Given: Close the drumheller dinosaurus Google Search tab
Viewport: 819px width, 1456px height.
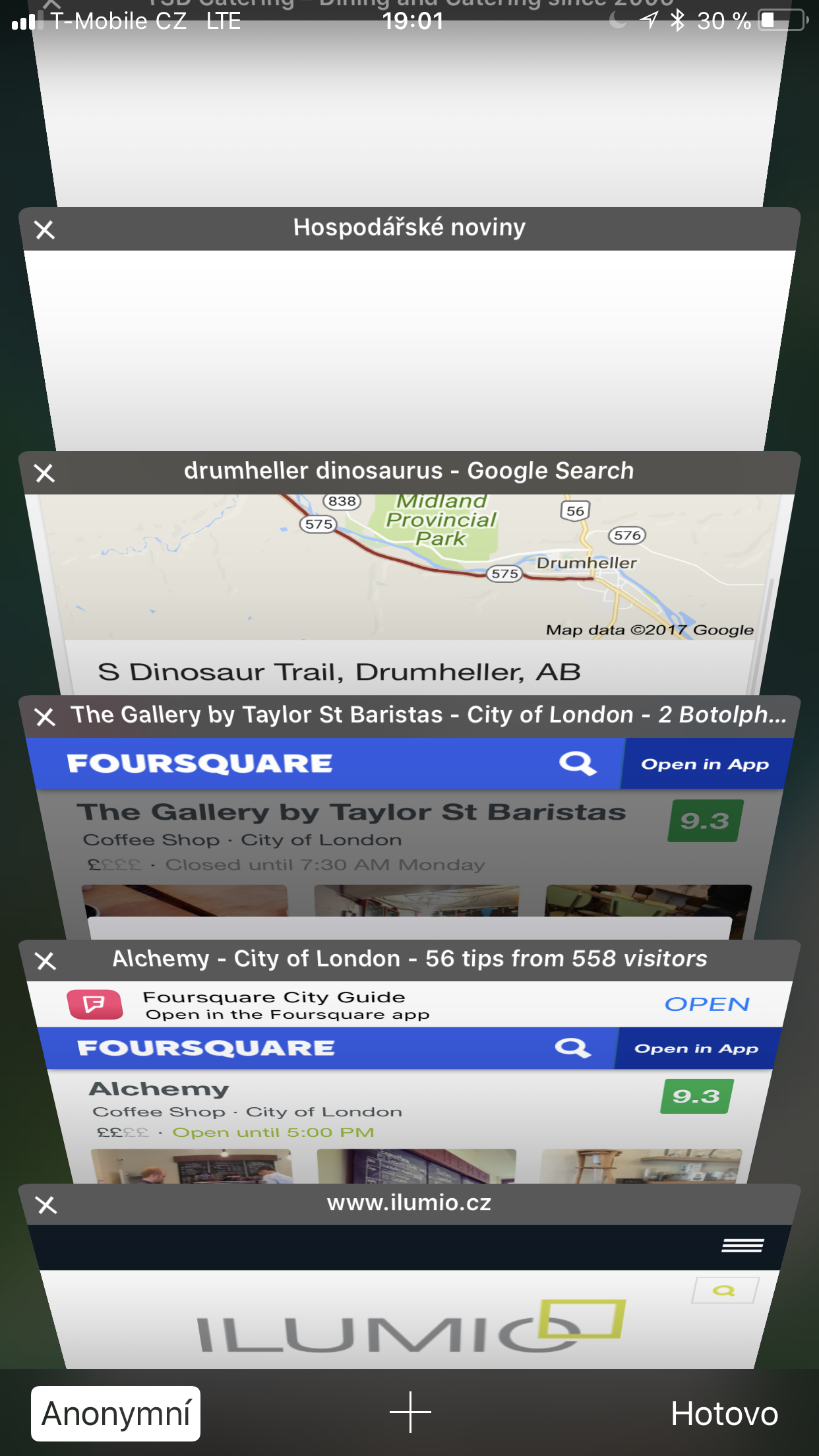Looking at the screenshot, I should pyautogui.click(x=45, y=473).
